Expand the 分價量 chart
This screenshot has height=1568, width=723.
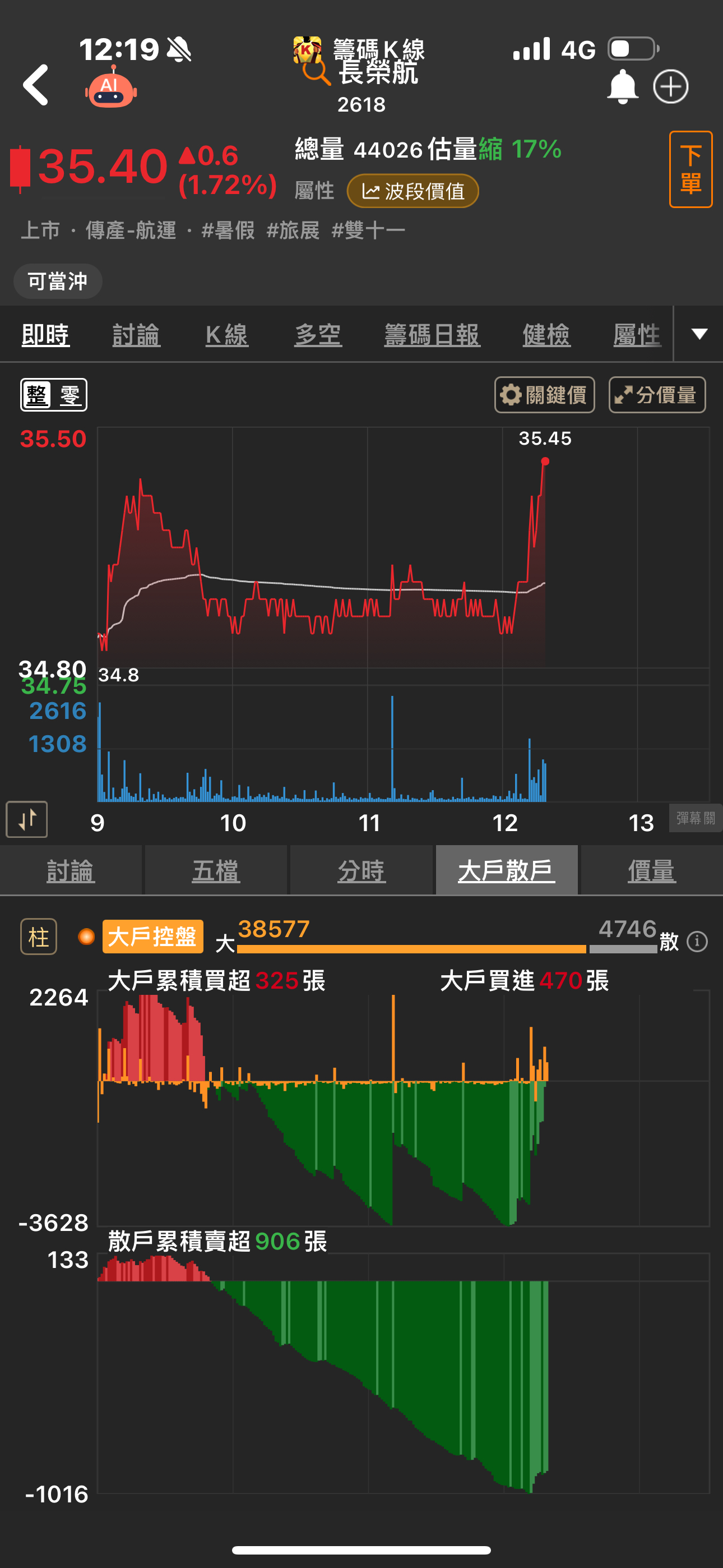point(657,395)
